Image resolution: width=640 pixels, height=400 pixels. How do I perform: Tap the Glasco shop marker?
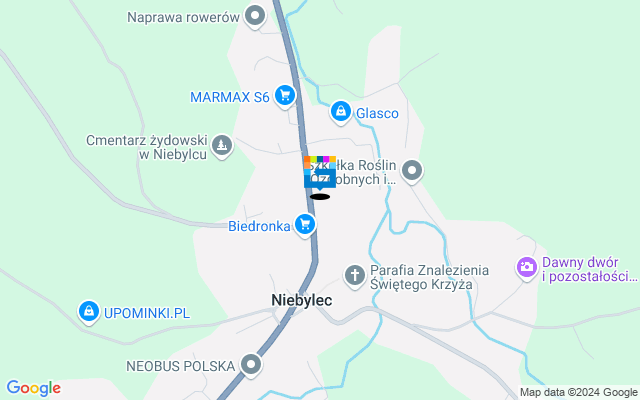tap(341, 112)
